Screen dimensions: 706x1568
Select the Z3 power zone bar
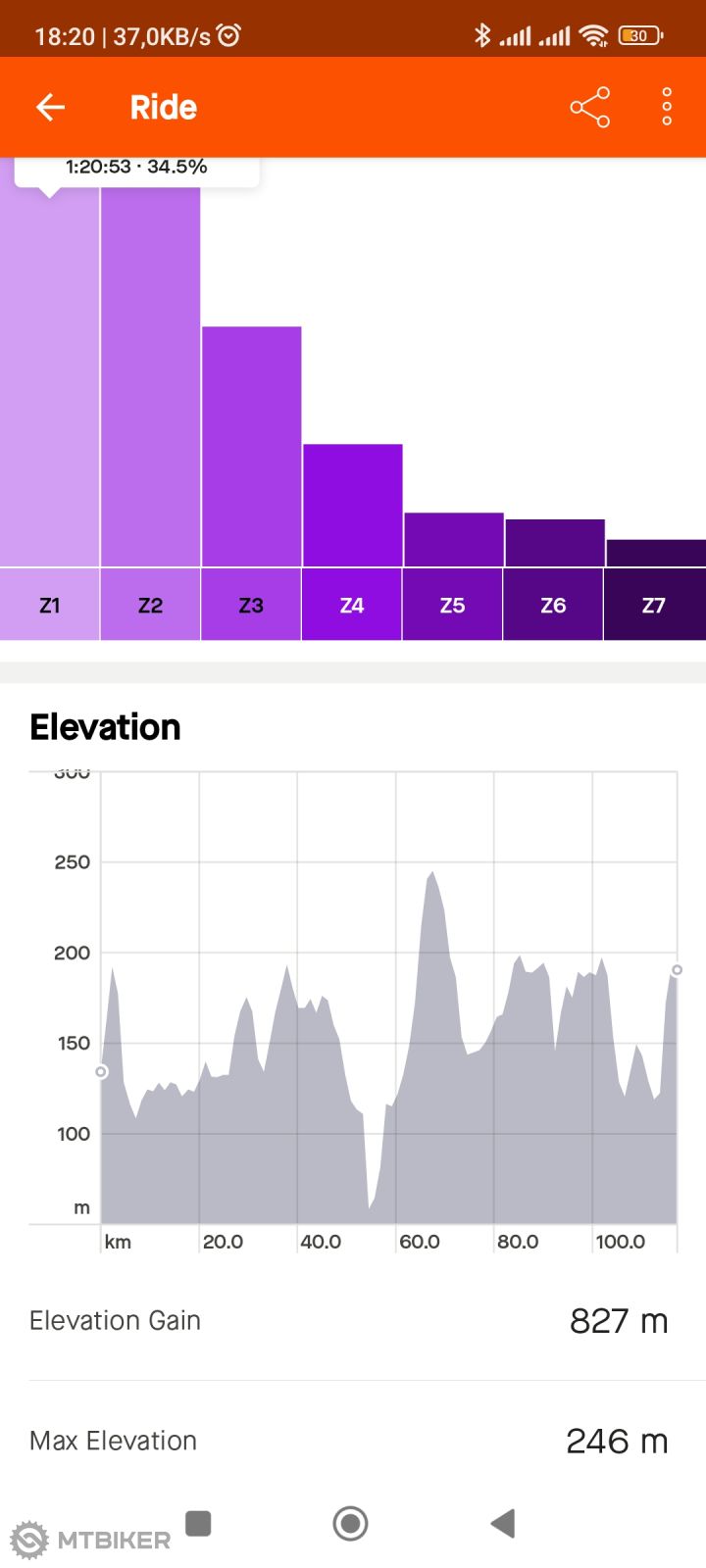pos(251,451)
